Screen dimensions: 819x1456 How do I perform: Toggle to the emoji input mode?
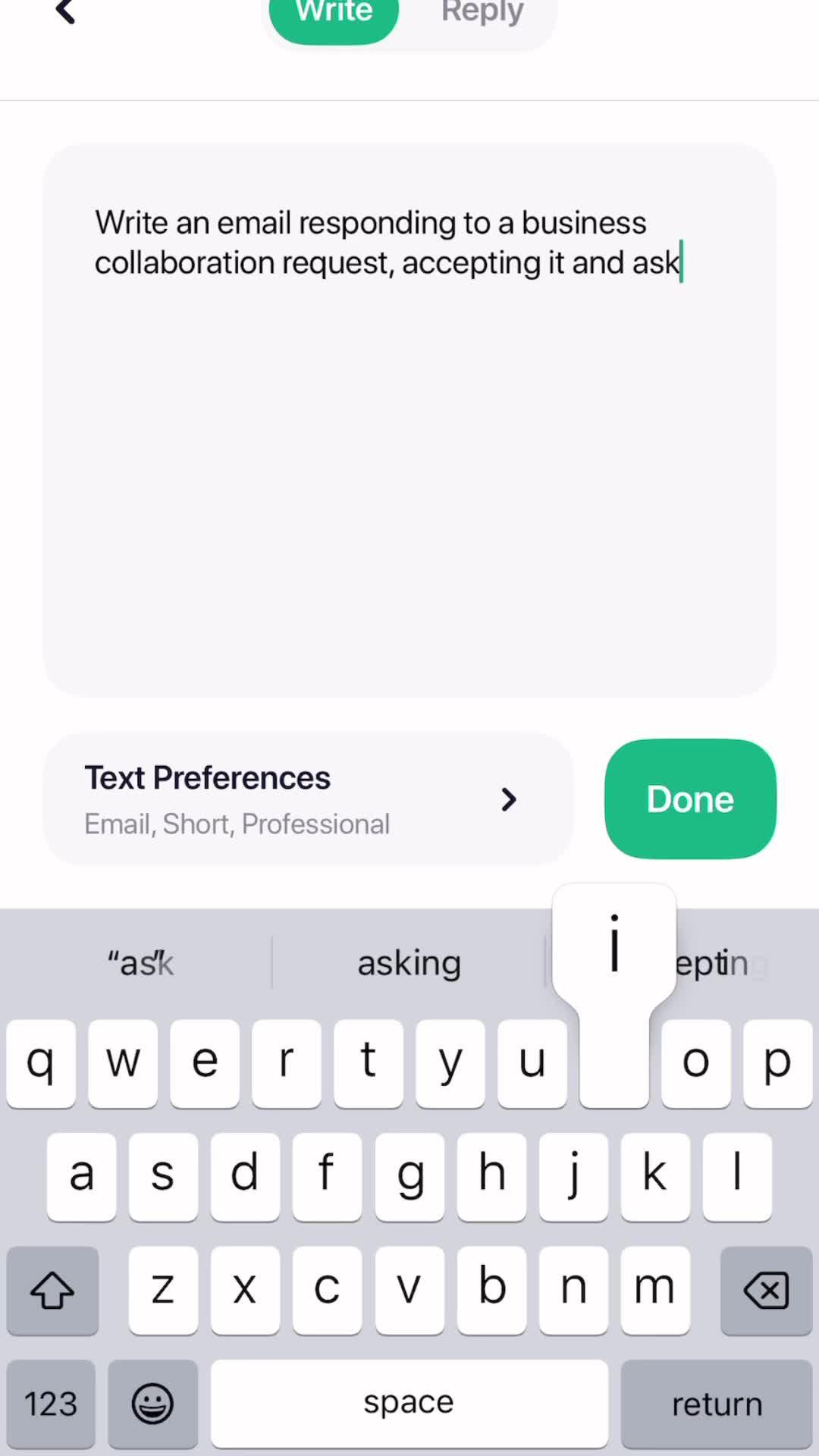coord(152,1403)
